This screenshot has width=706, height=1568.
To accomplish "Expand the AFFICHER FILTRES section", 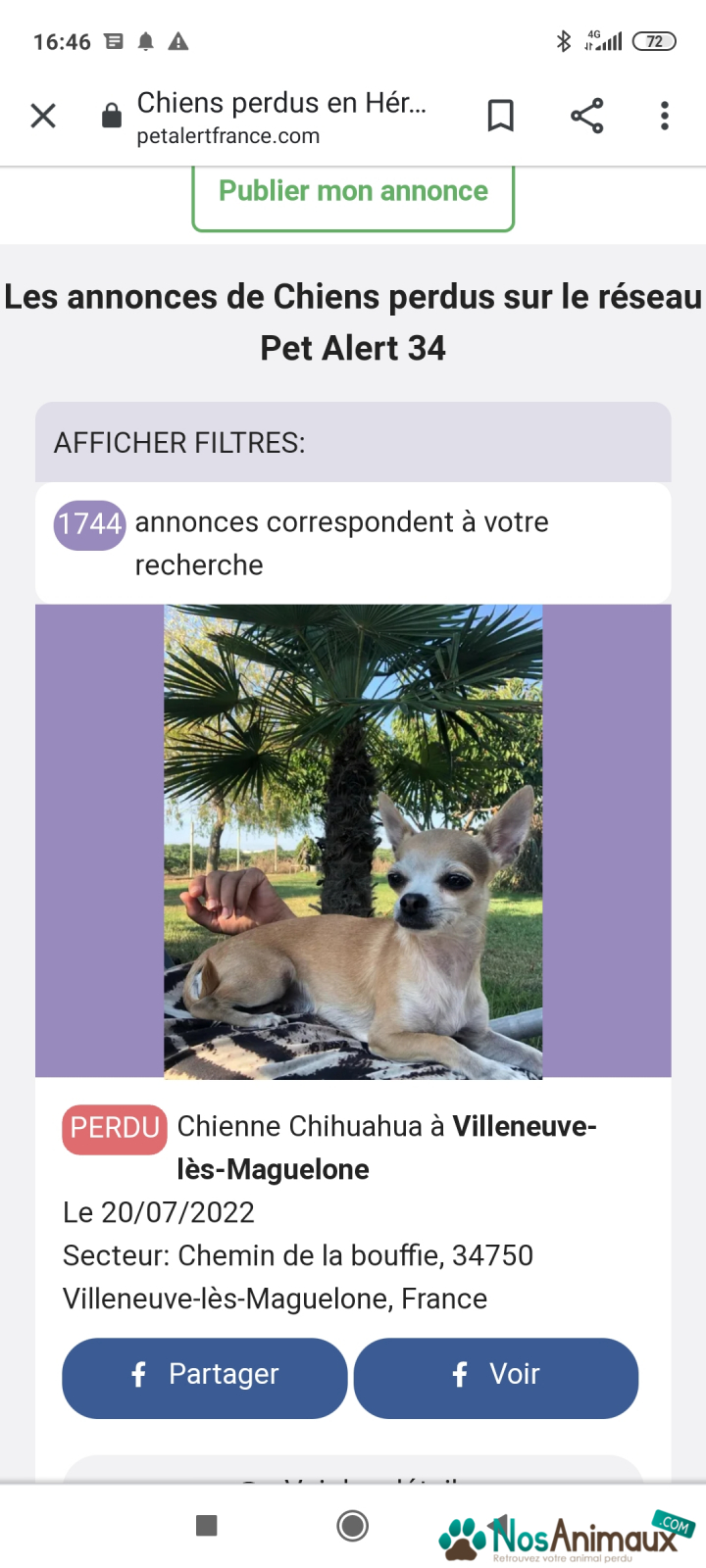I will pyautogui.click(x=353, y=442).
